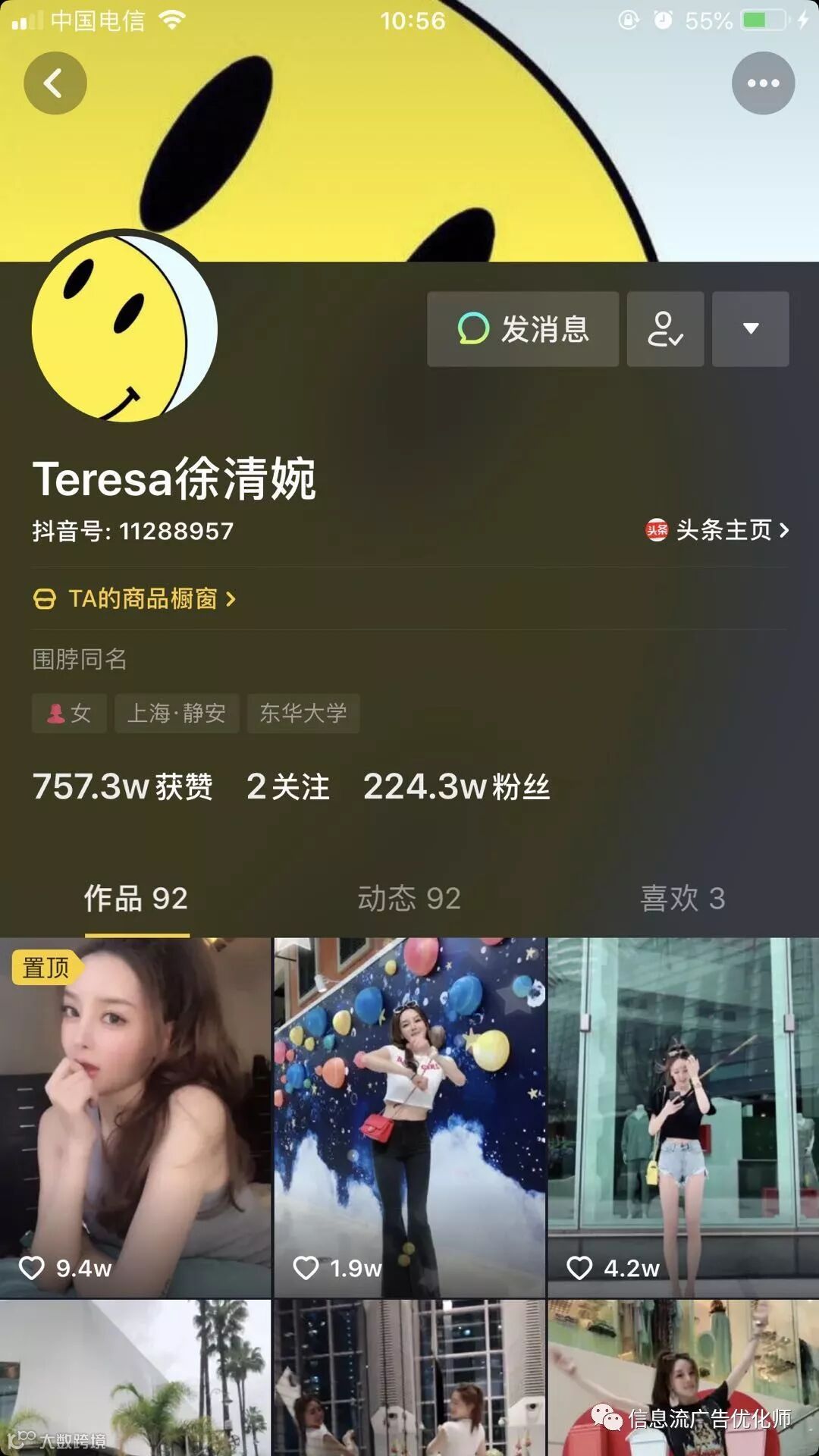Switch to the 动态 92 tab
819x1456 pixels.
pyautogui.click(x=409, y=899)
